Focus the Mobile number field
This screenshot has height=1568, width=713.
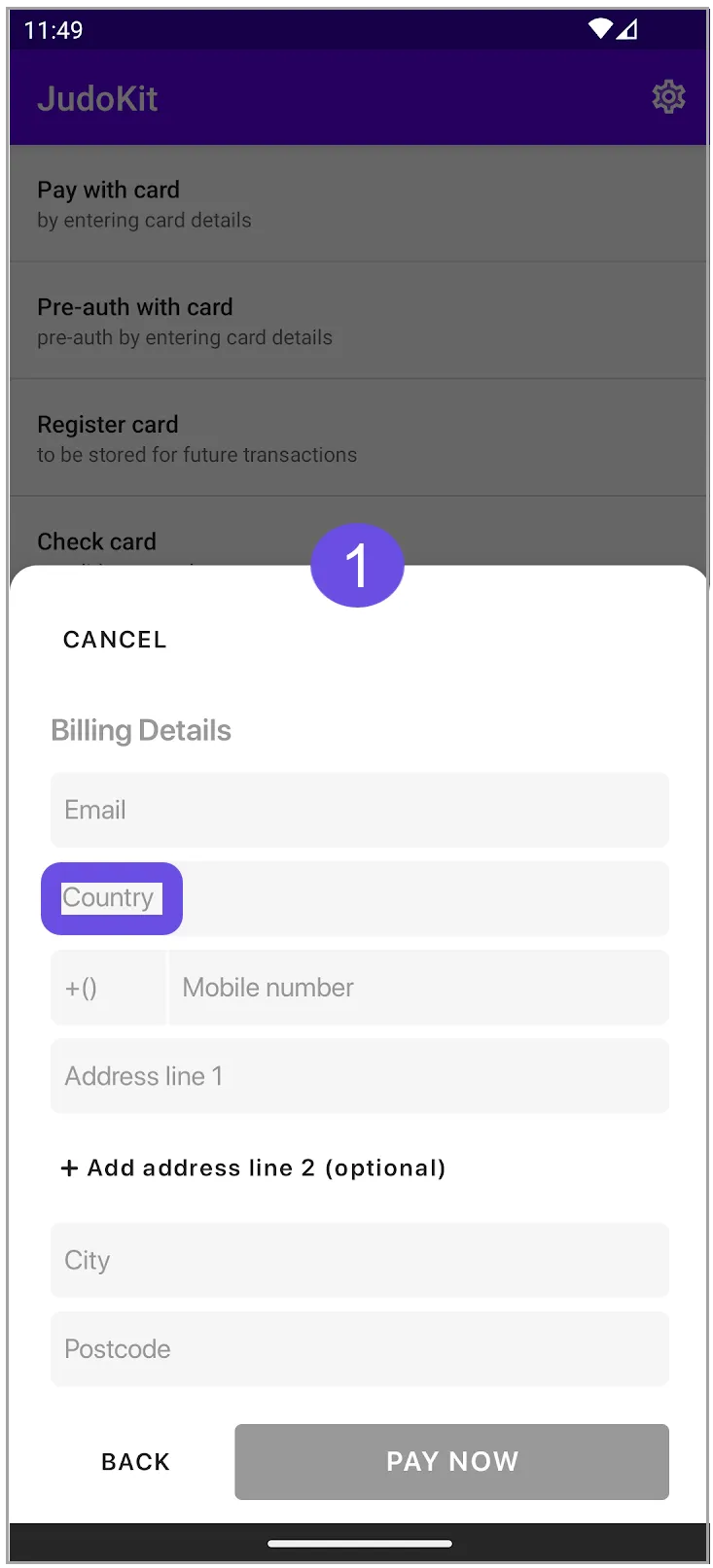(419, 988)
